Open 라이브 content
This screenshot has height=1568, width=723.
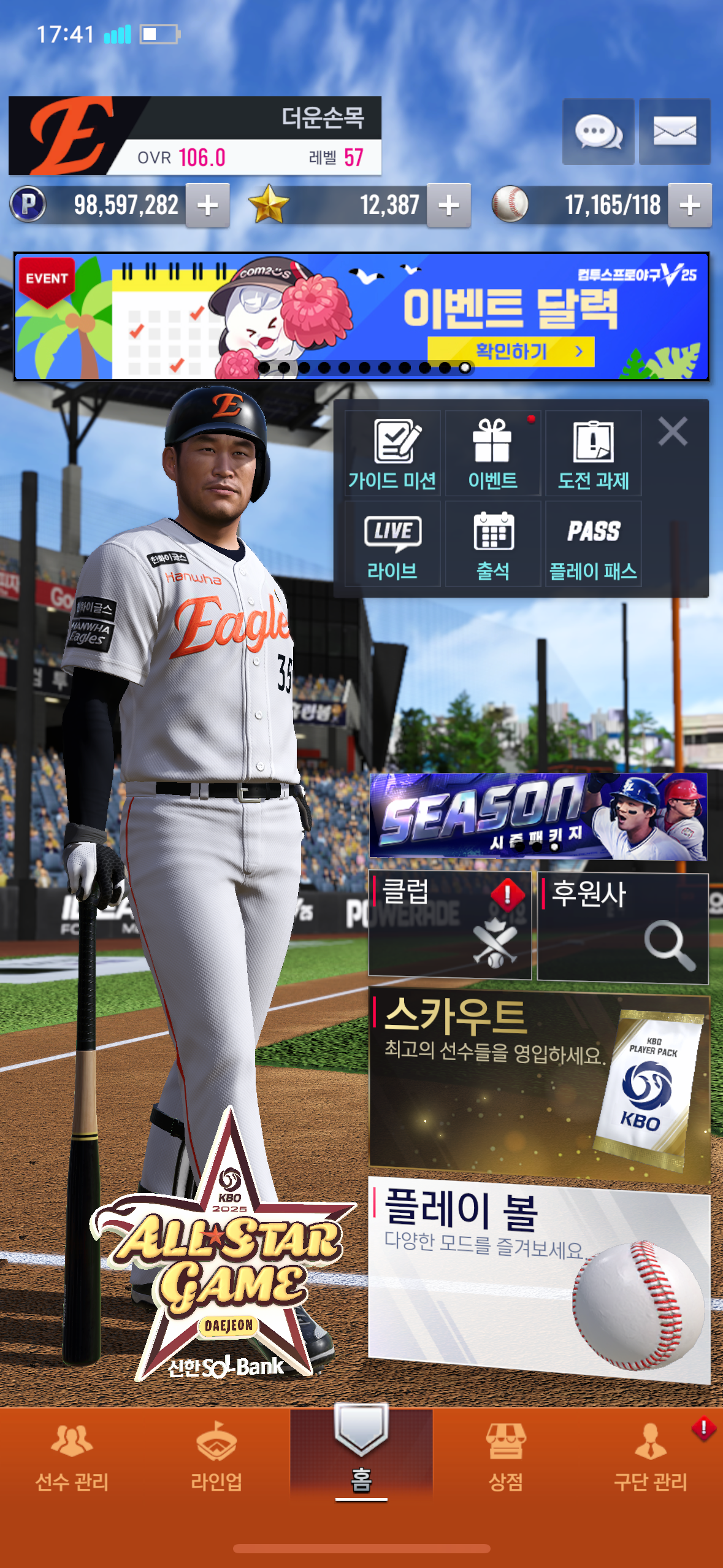pyautogui.click(x=392, y=544)
